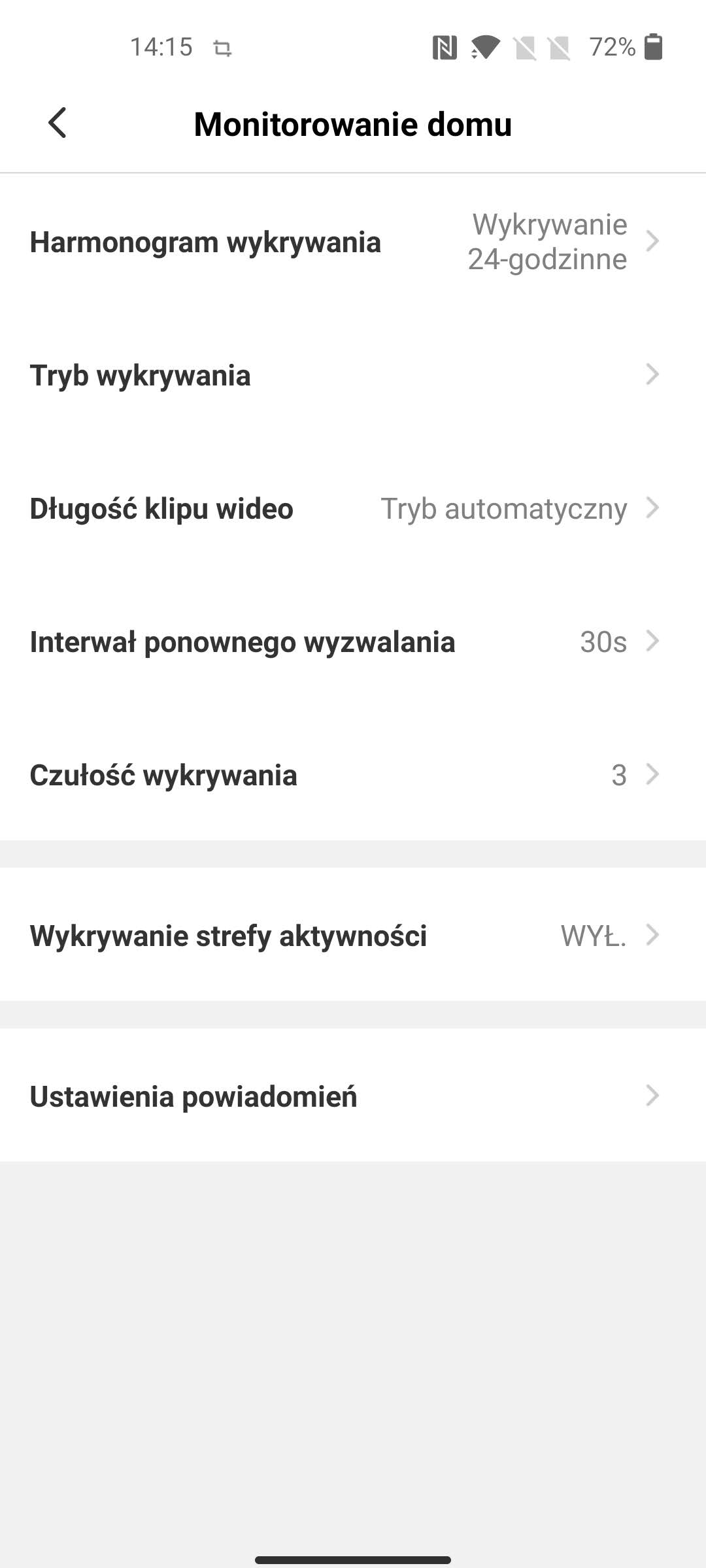The image size is (706, 1568).
Task: Change Długość klipu wideo setting
Action: click(x=353, y=508)
